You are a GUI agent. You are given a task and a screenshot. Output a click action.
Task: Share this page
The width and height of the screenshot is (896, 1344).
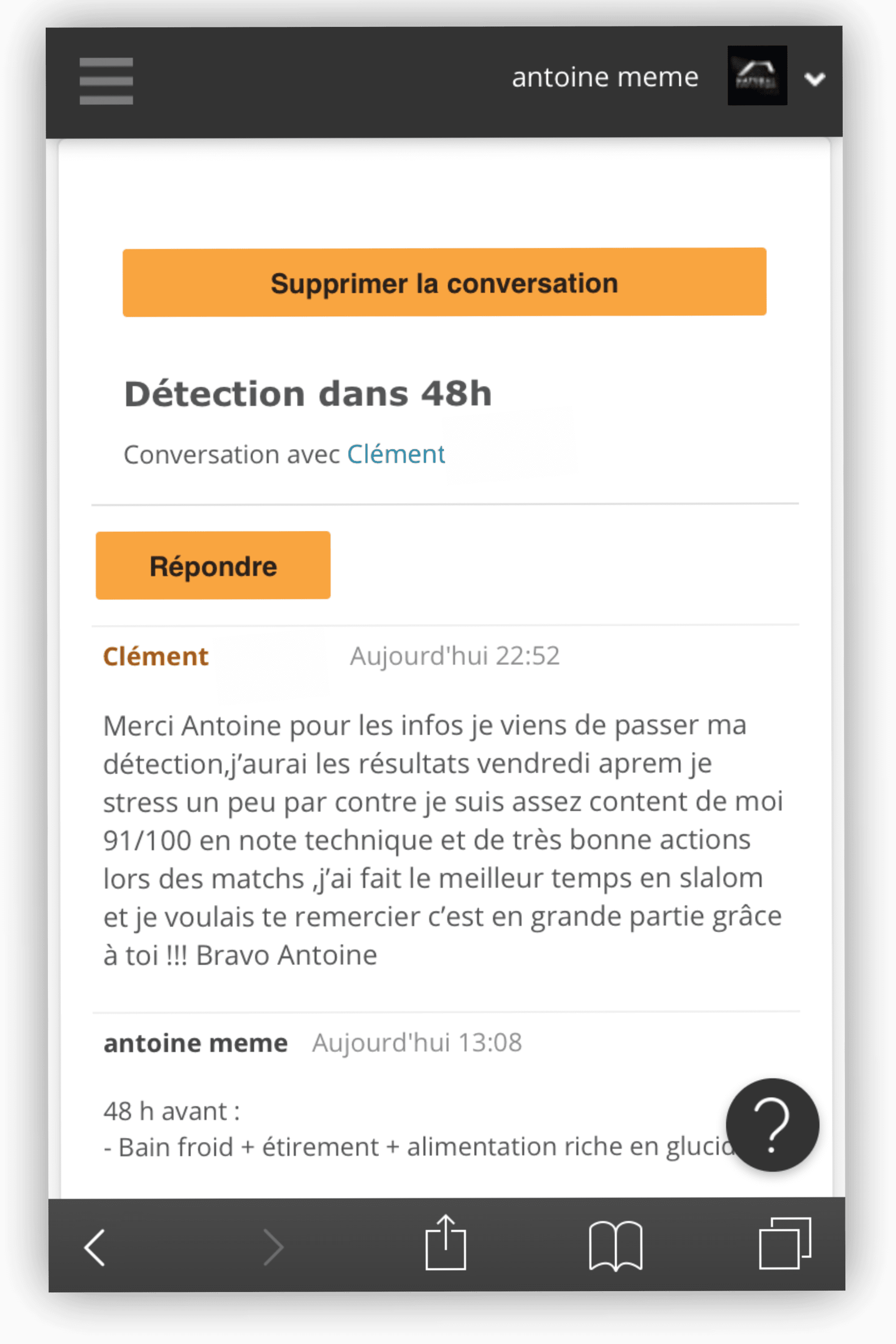coord(445,1244)
